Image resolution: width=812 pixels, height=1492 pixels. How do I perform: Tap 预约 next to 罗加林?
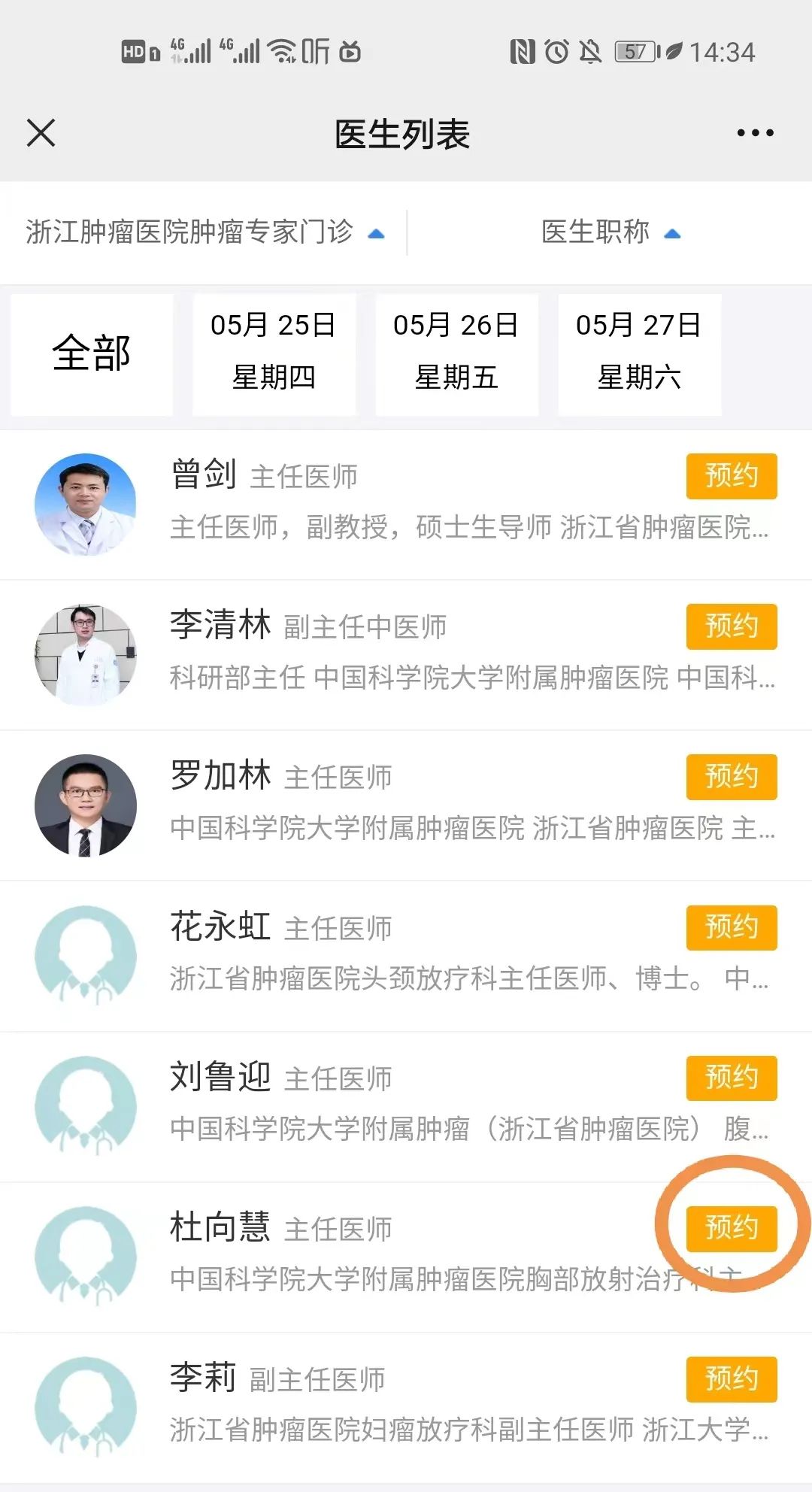pyautogui.click(x=731, y=777)
